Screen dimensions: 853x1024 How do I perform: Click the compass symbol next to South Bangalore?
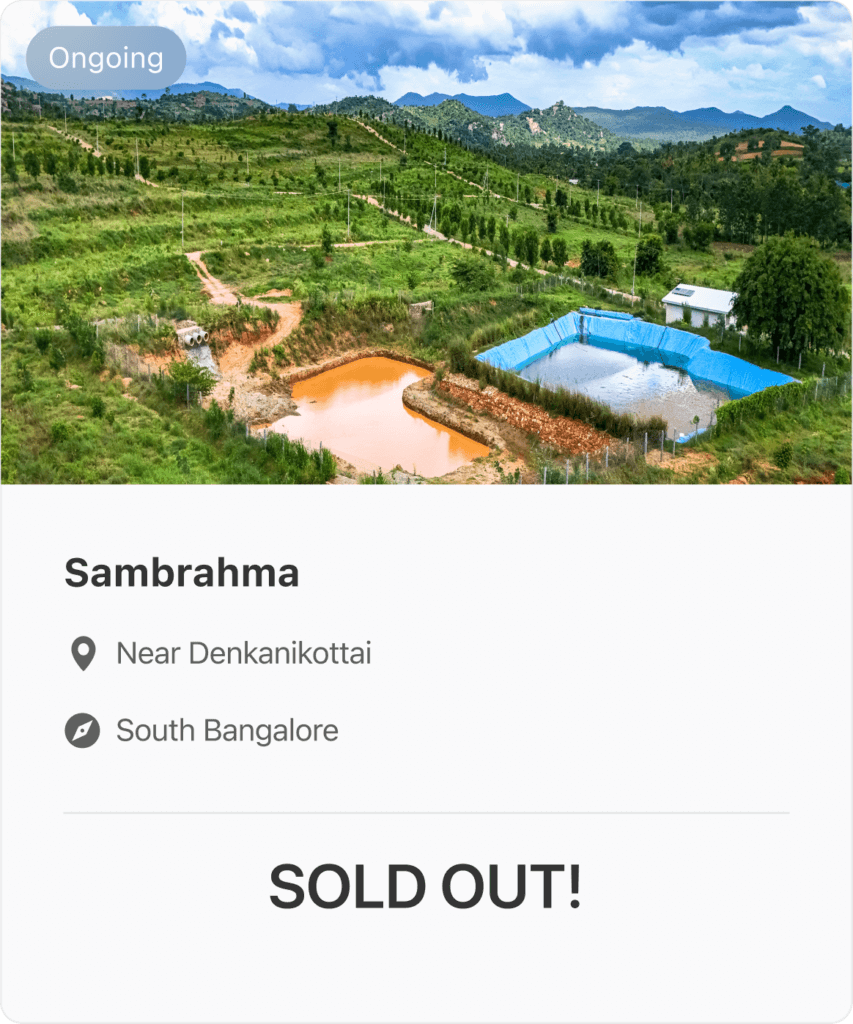coord(85,731)
